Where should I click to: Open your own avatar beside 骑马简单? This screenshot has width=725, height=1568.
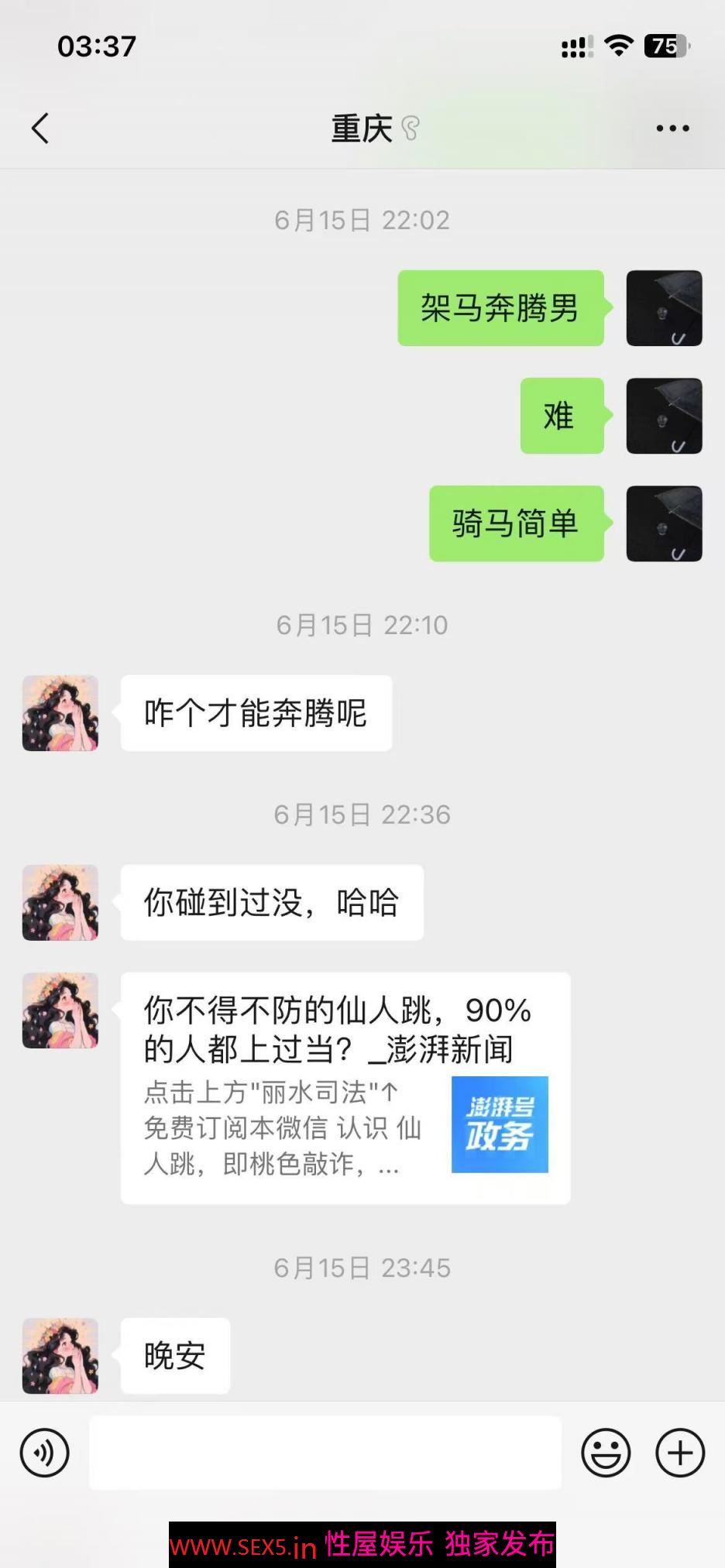click(x=664, y=523)
